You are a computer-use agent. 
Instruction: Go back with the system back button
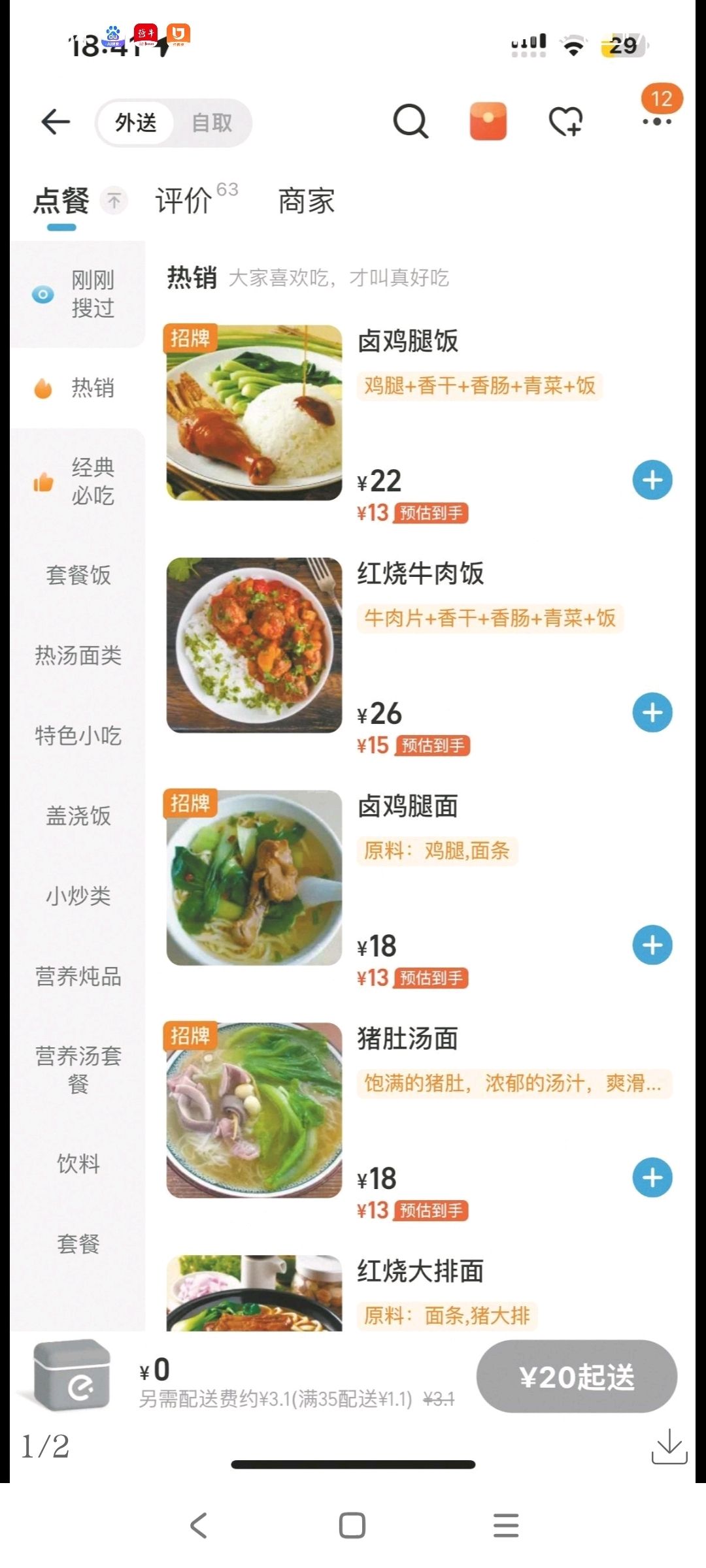(199, 1526)
